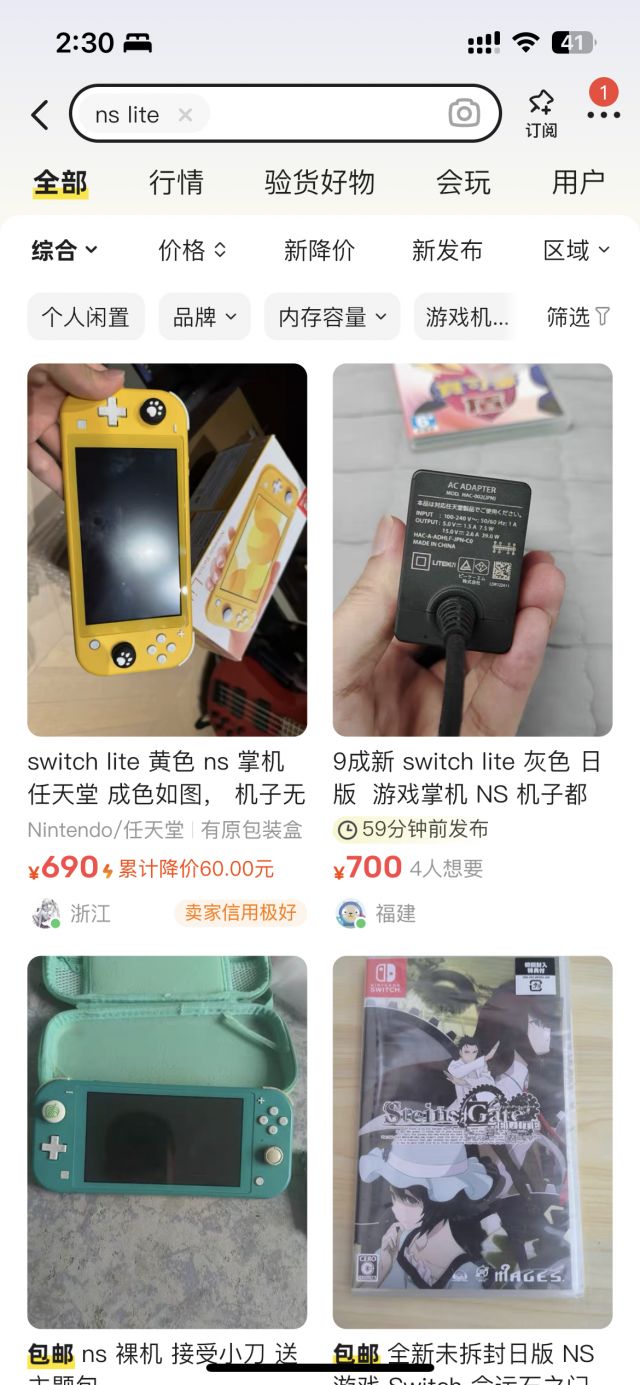This screenshot has height=1385, width=640.
Task: Clear the 'ns lite' search term
Action: [185, 115]
